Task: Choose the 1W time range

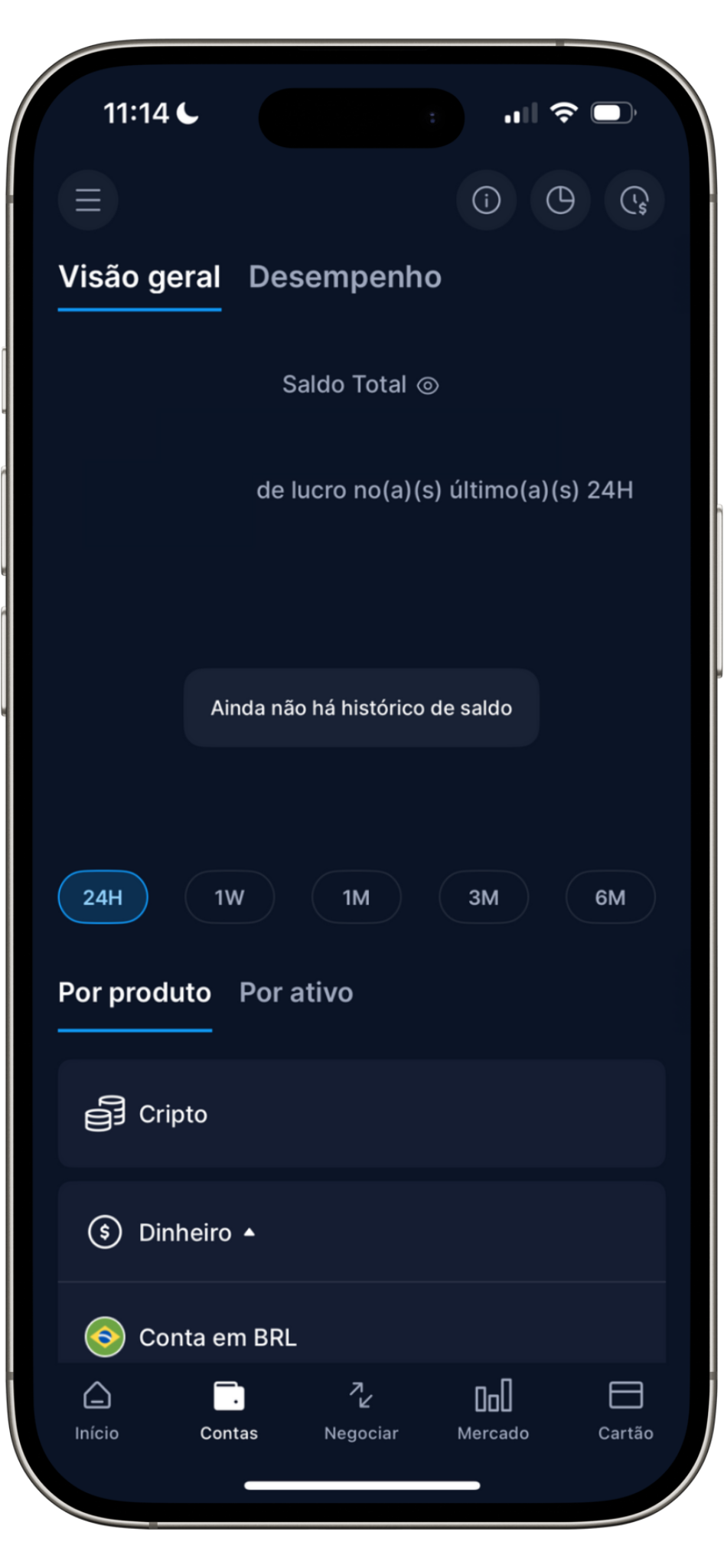Action: tap(230, 897)
